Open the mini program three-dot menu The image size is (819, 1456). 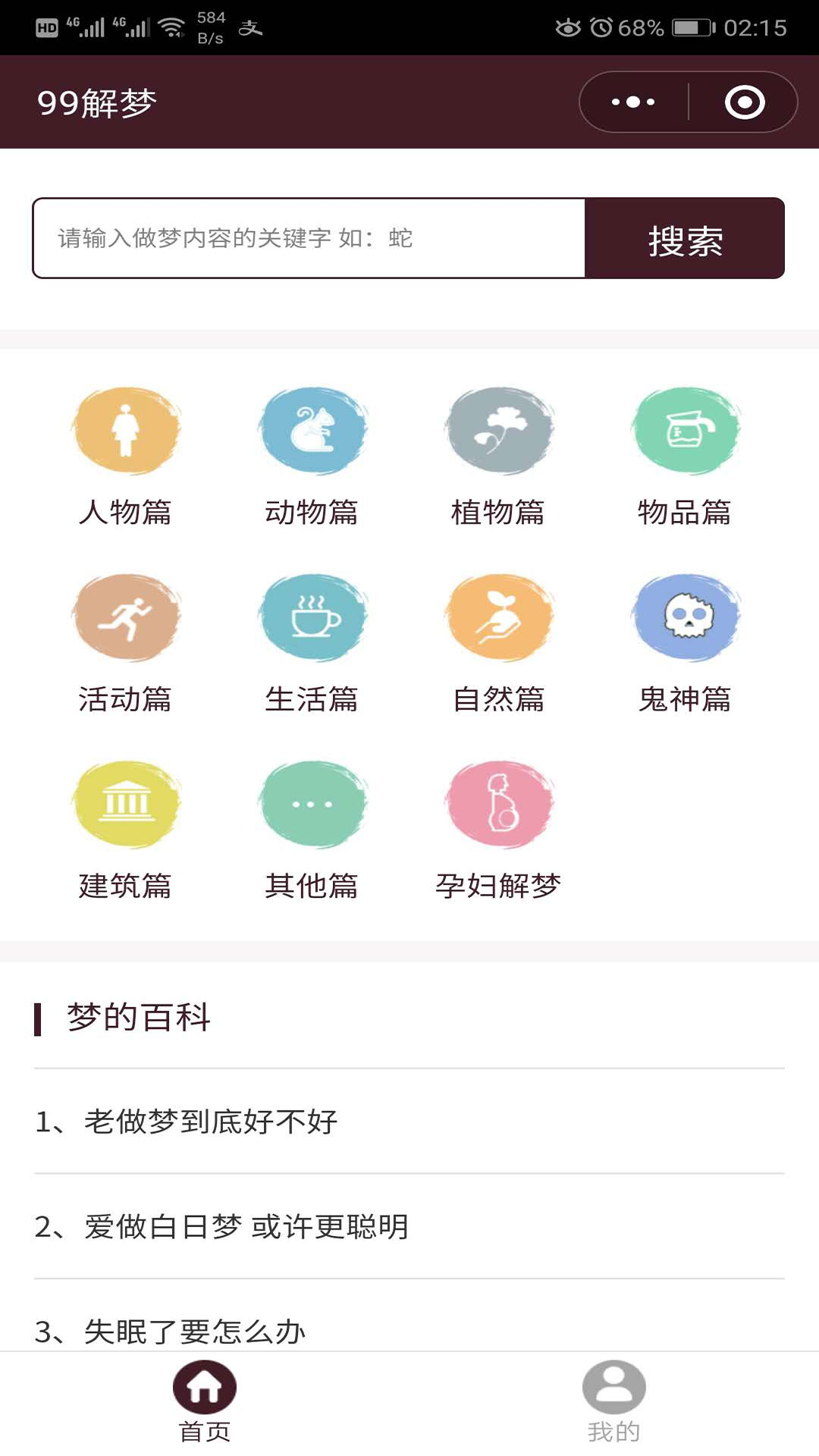tap(633, 102)
